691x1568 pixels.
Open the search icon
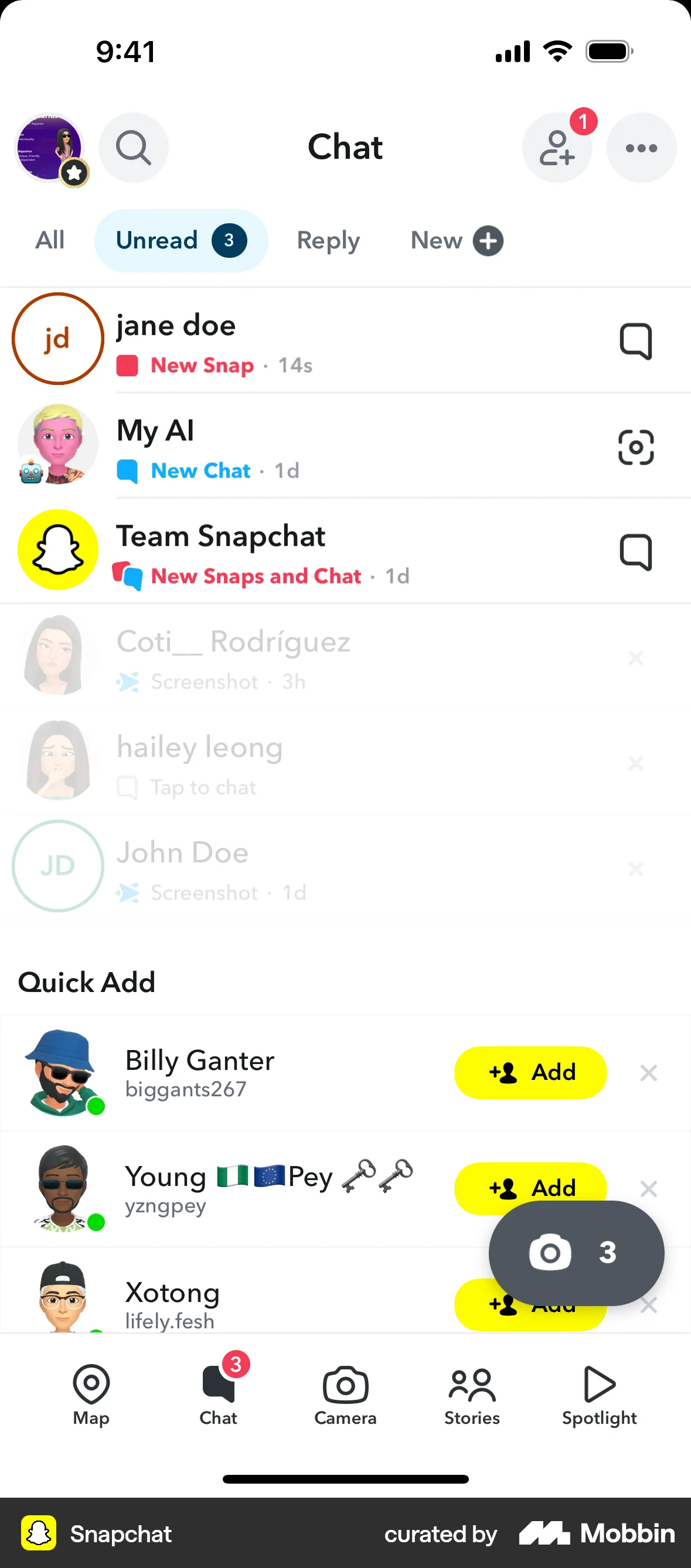133,148
